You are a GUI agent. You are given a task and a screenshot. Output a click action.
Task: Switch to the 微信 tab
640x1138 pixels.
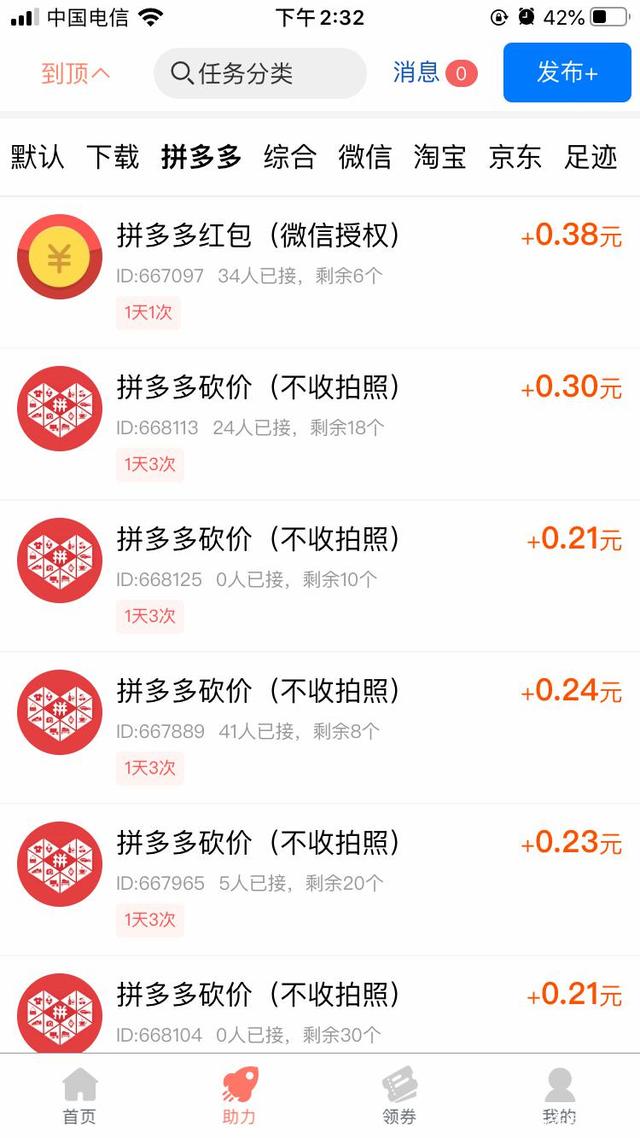click(x=364, y=157)
